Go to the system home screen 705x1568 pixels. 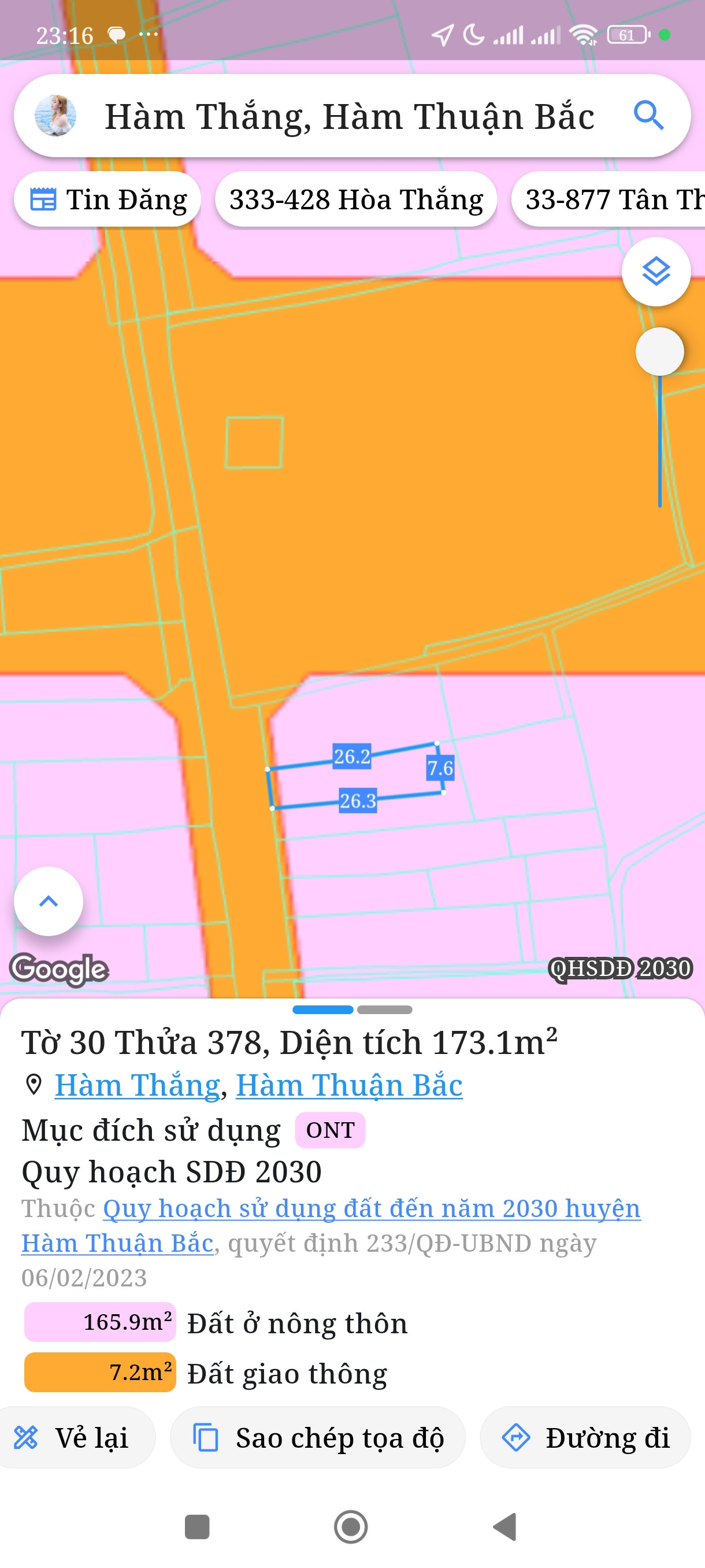(x=351, y=1526)
